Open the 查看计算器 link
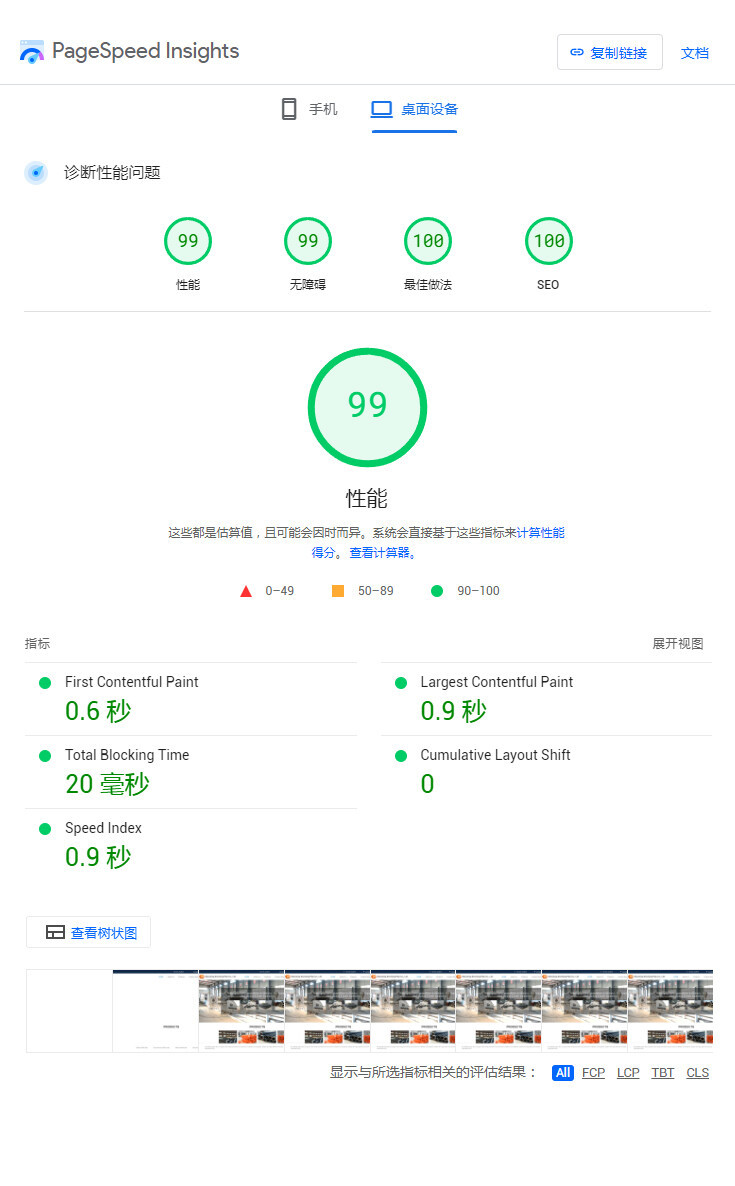Screen dimensions: 735x1186 pos(380,553)
